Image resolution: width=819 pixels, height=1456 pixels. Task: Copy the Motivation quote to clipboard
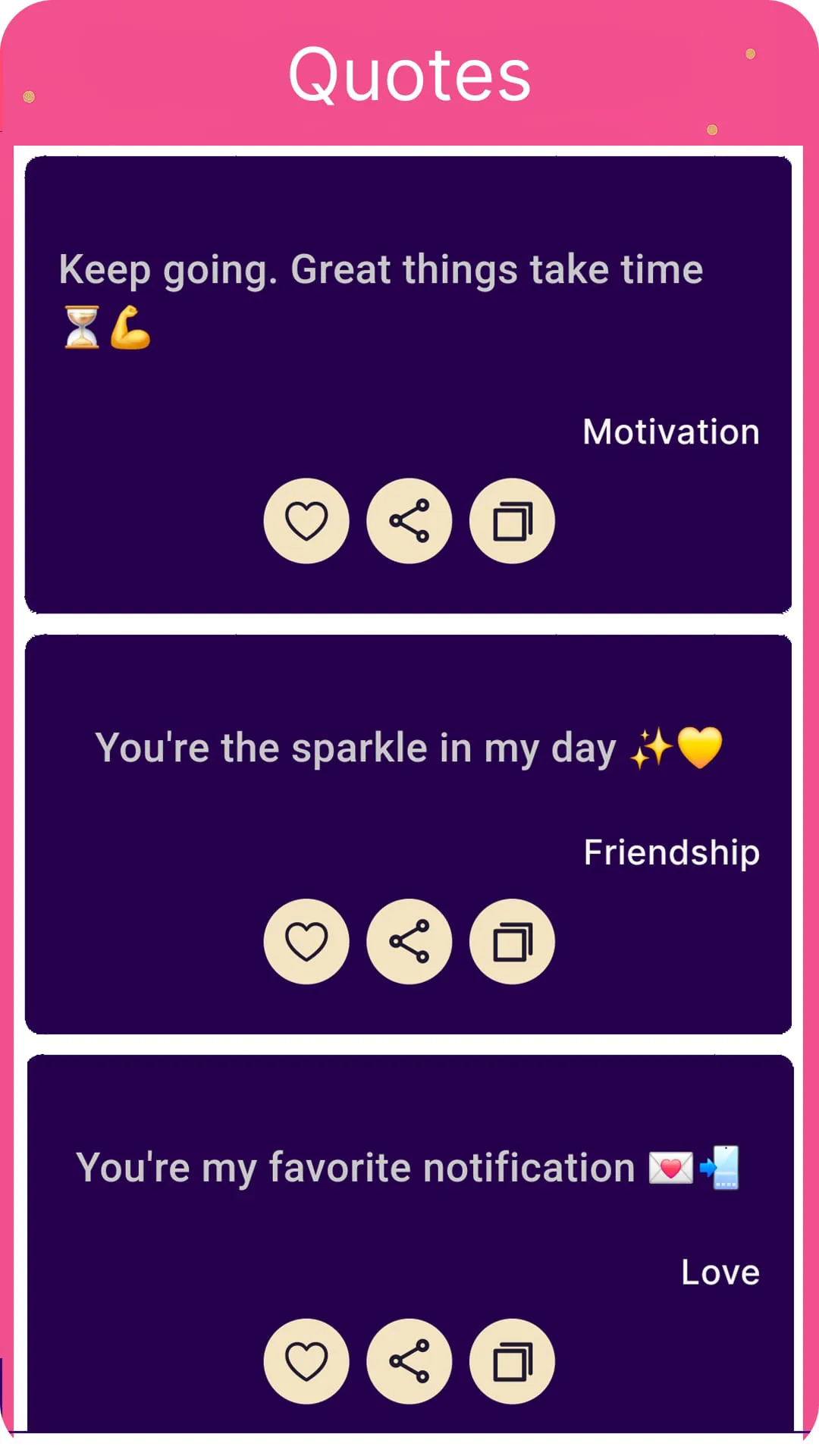coord(511,520)
